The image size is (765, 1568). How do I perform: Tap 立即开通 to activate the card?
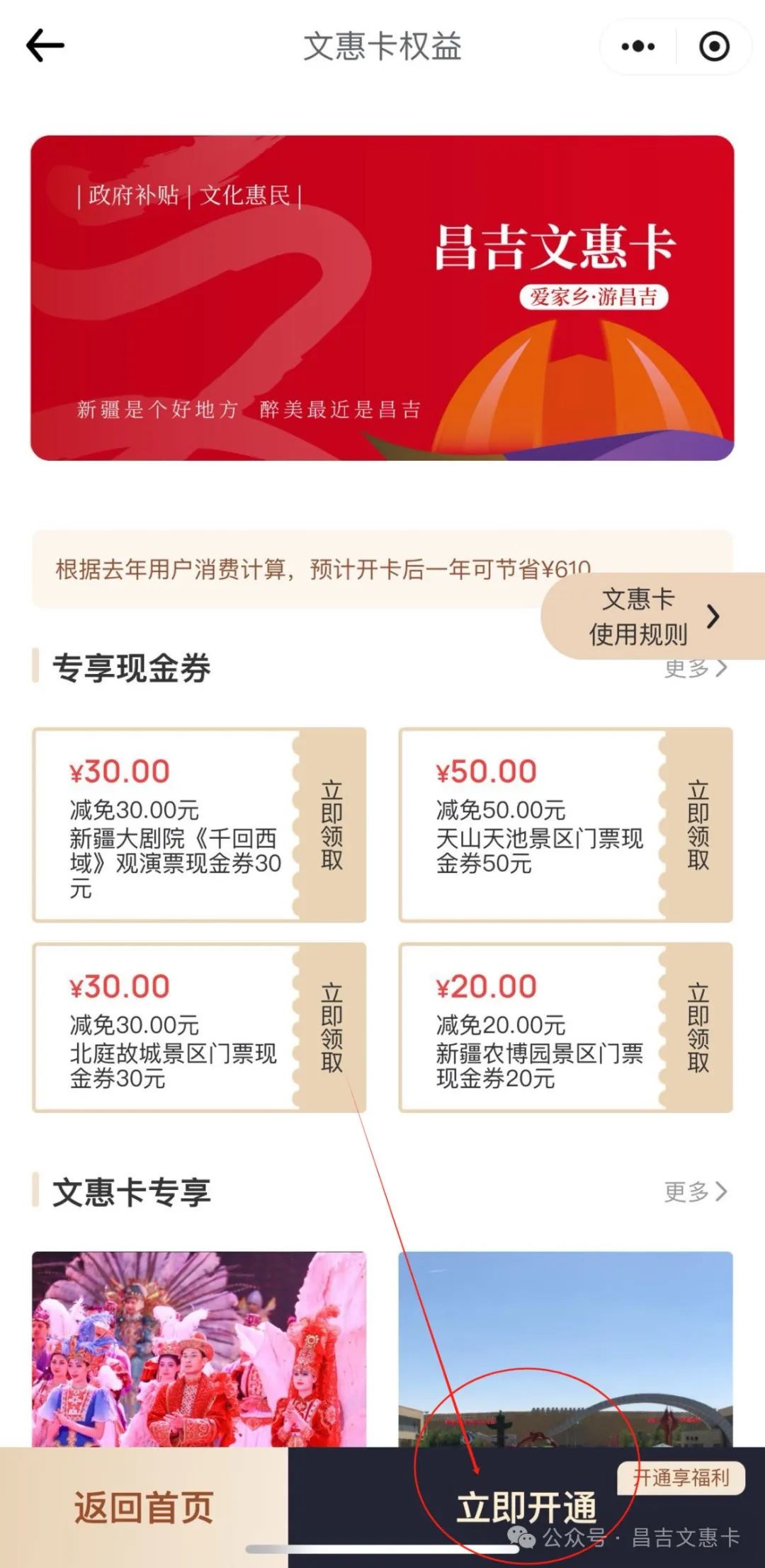526,1506
